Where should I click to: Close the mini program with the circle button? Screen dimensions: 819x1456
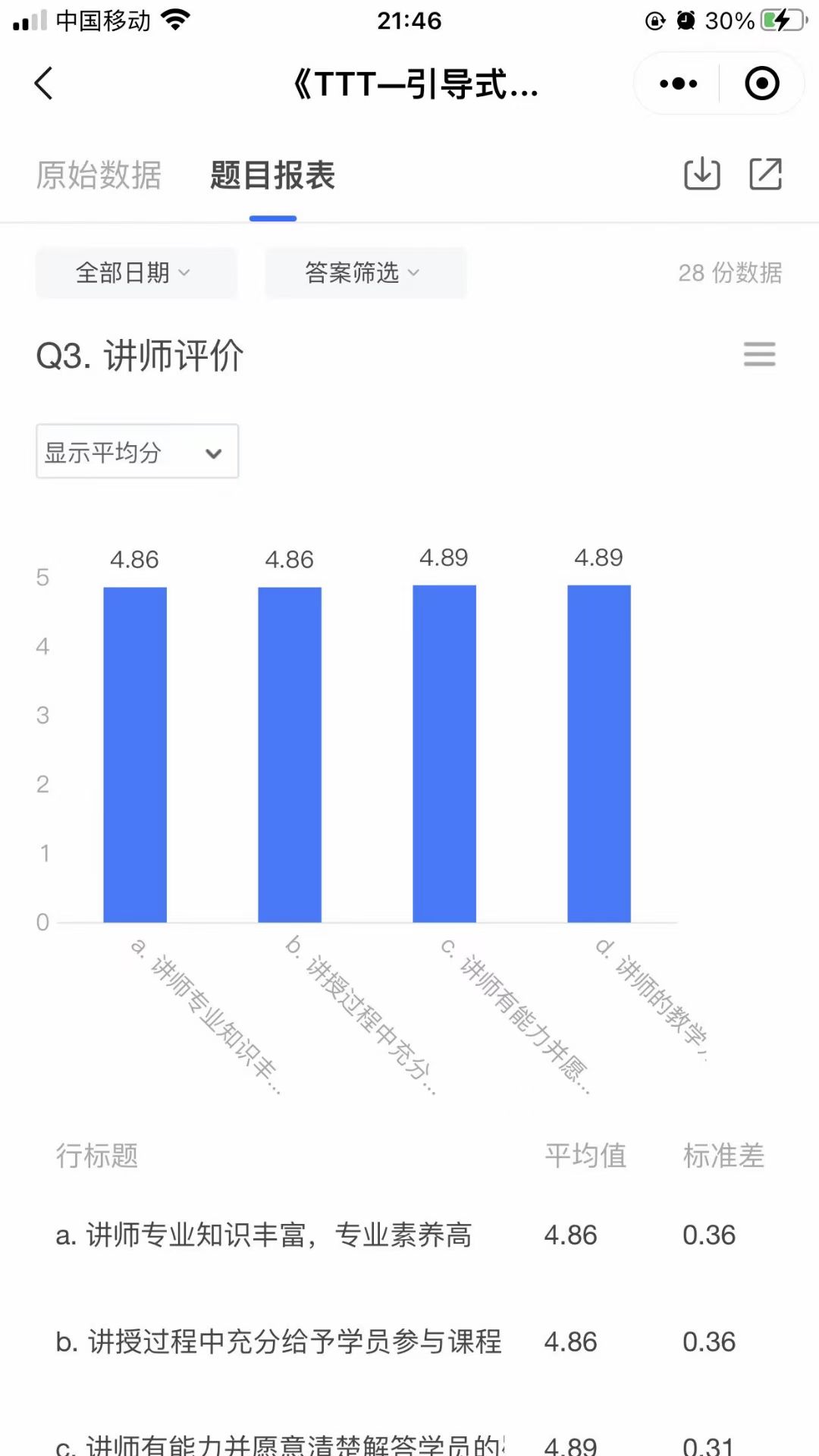761,83
